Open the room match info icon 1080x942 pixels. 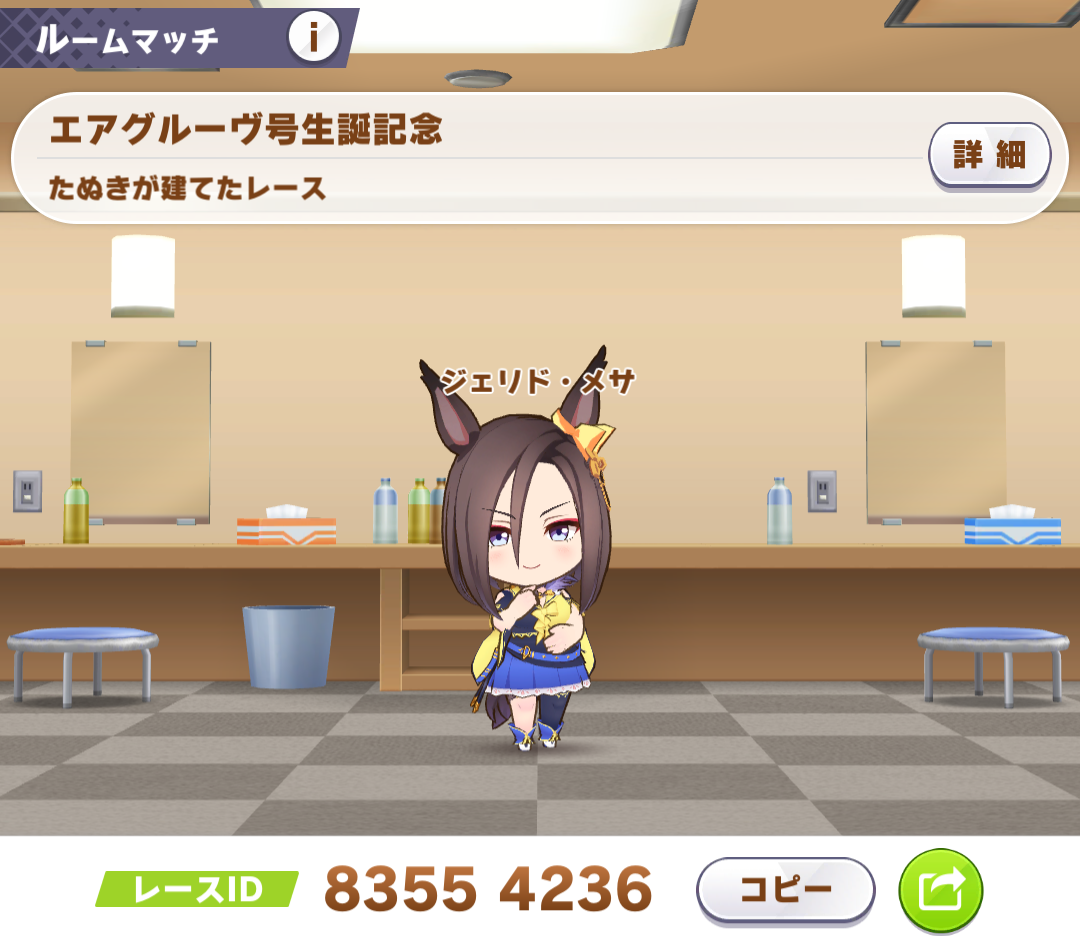[313, 38]
